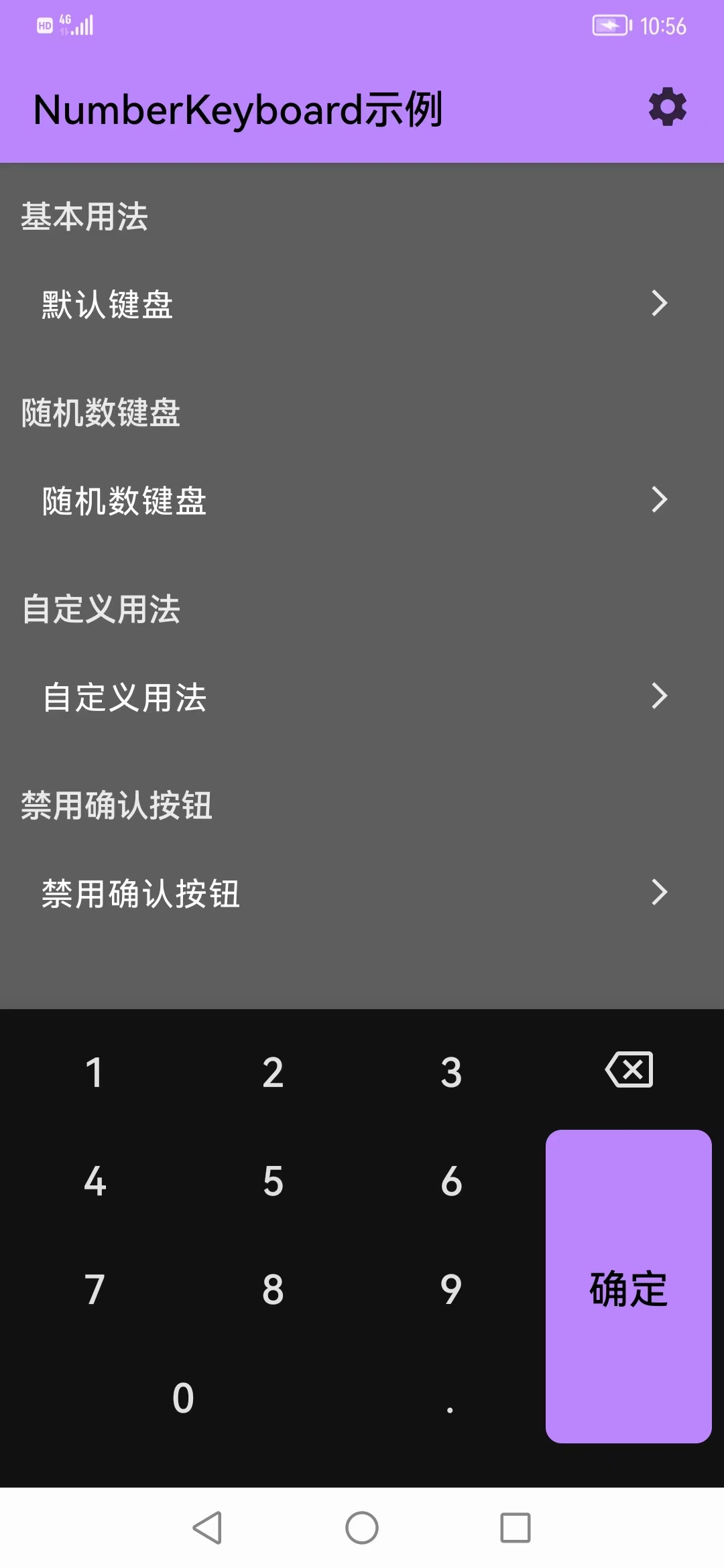Open the settings gear icon

coord(668,107)
